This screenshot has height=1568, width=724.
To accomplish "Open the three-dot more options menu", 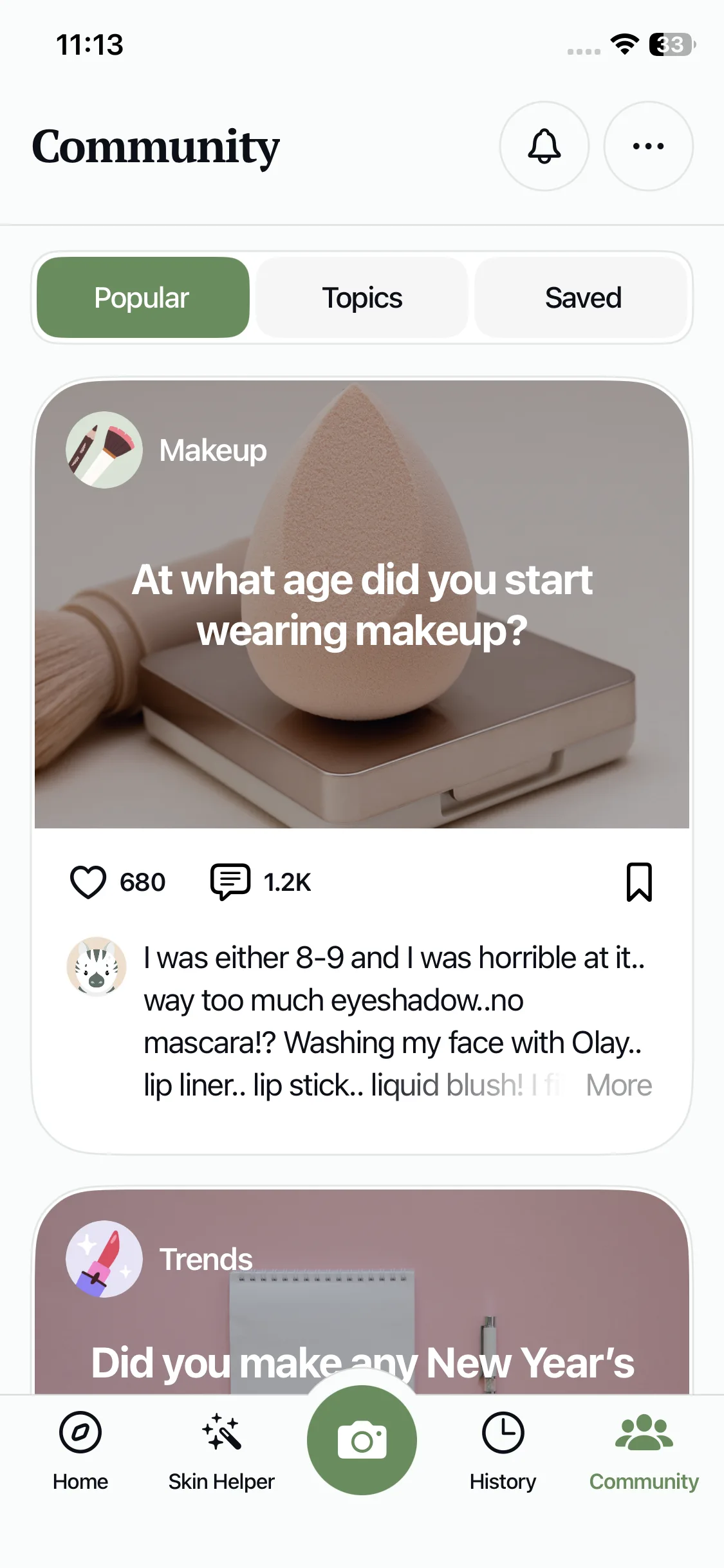I will [x=648, y=146].
